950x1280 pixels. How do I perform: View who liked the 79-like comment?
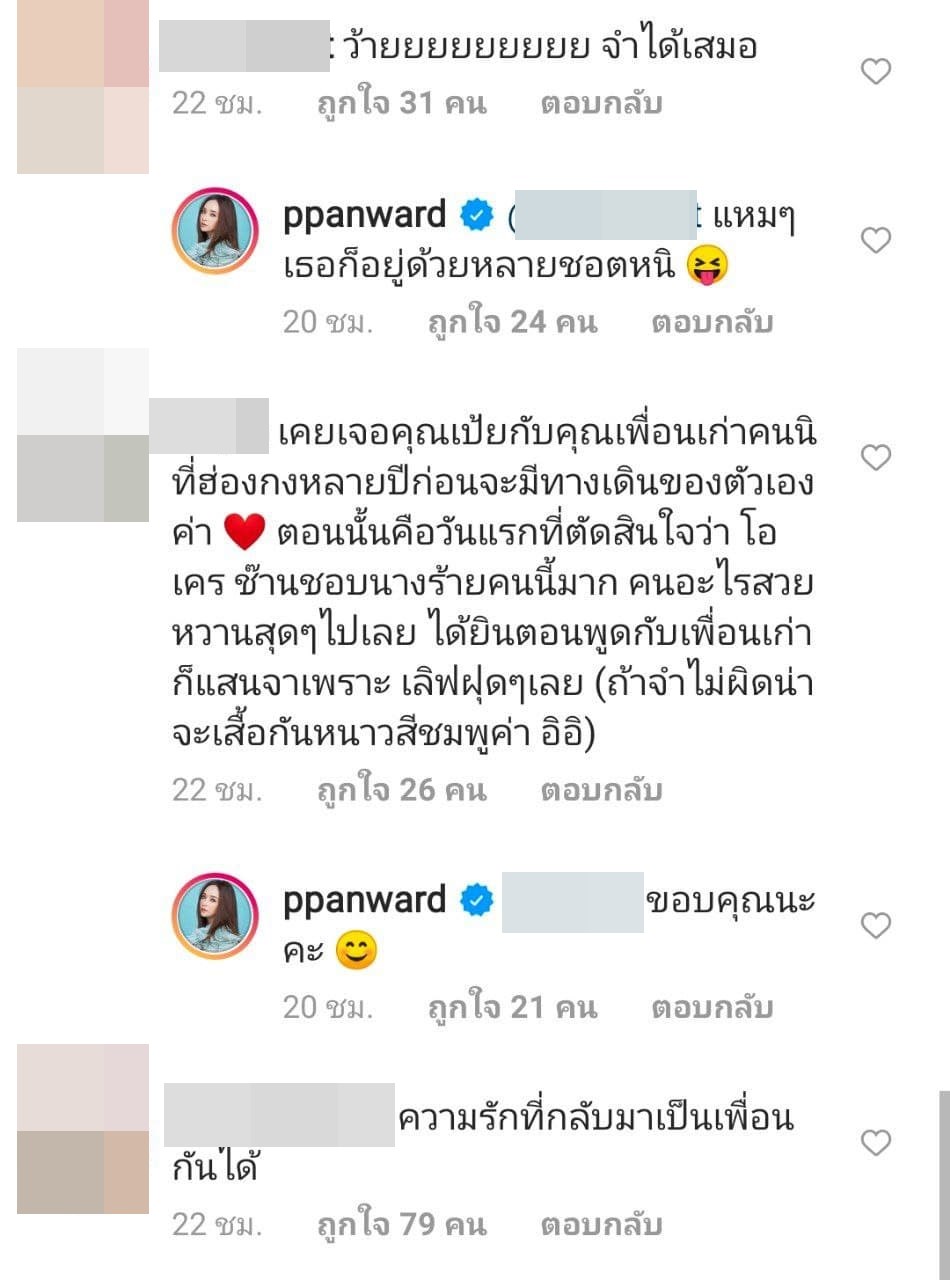(401, 1225)
